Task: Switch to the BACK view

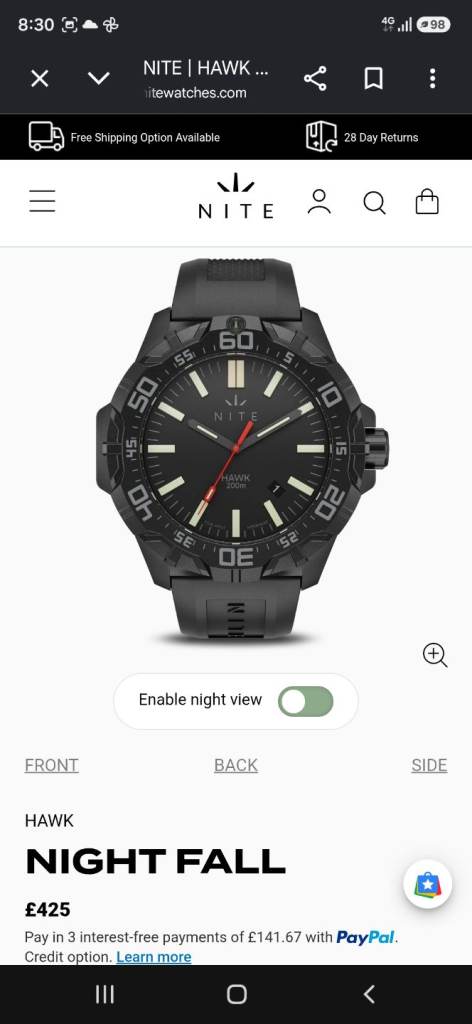Action: pyautogui.click(x=236, y=765)
